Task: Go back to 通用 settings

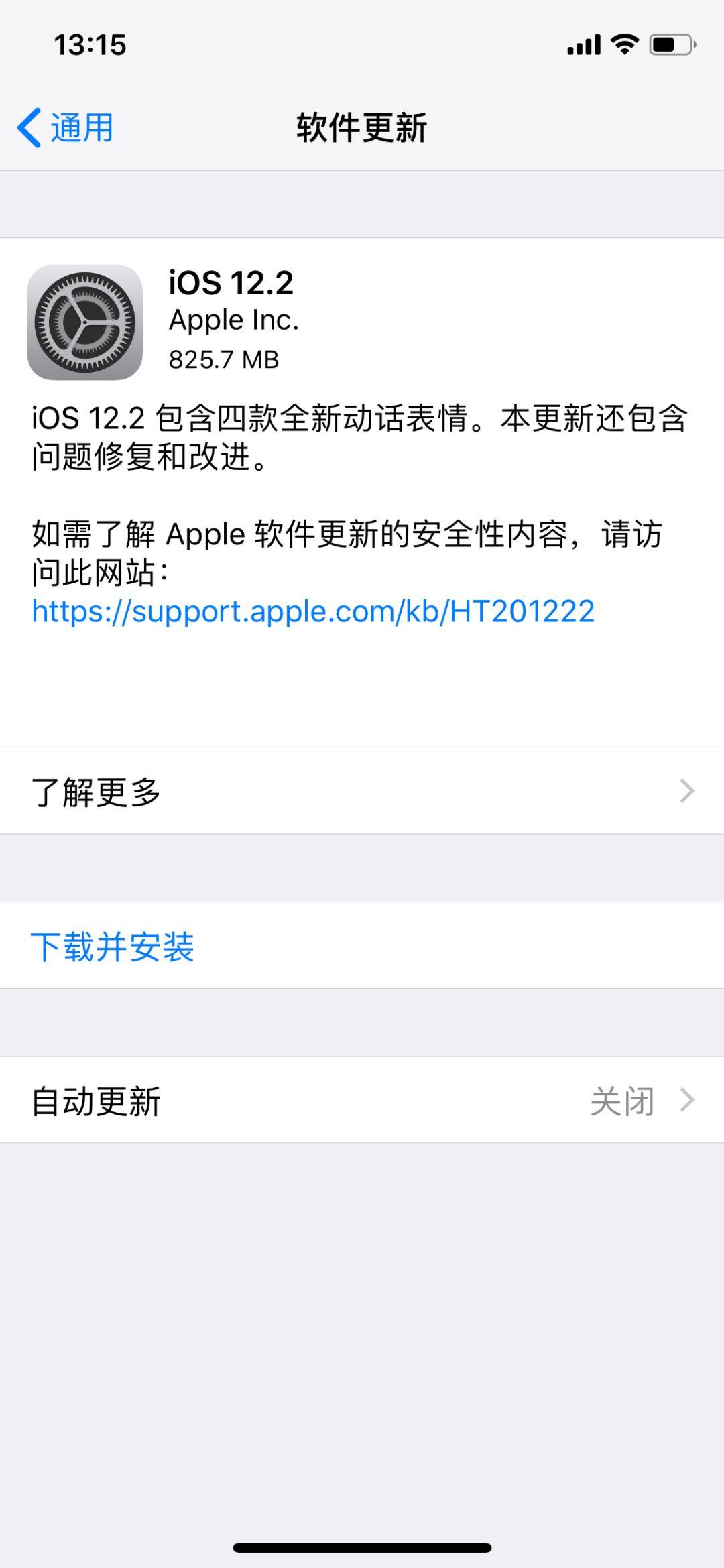Action: [66, 127]
